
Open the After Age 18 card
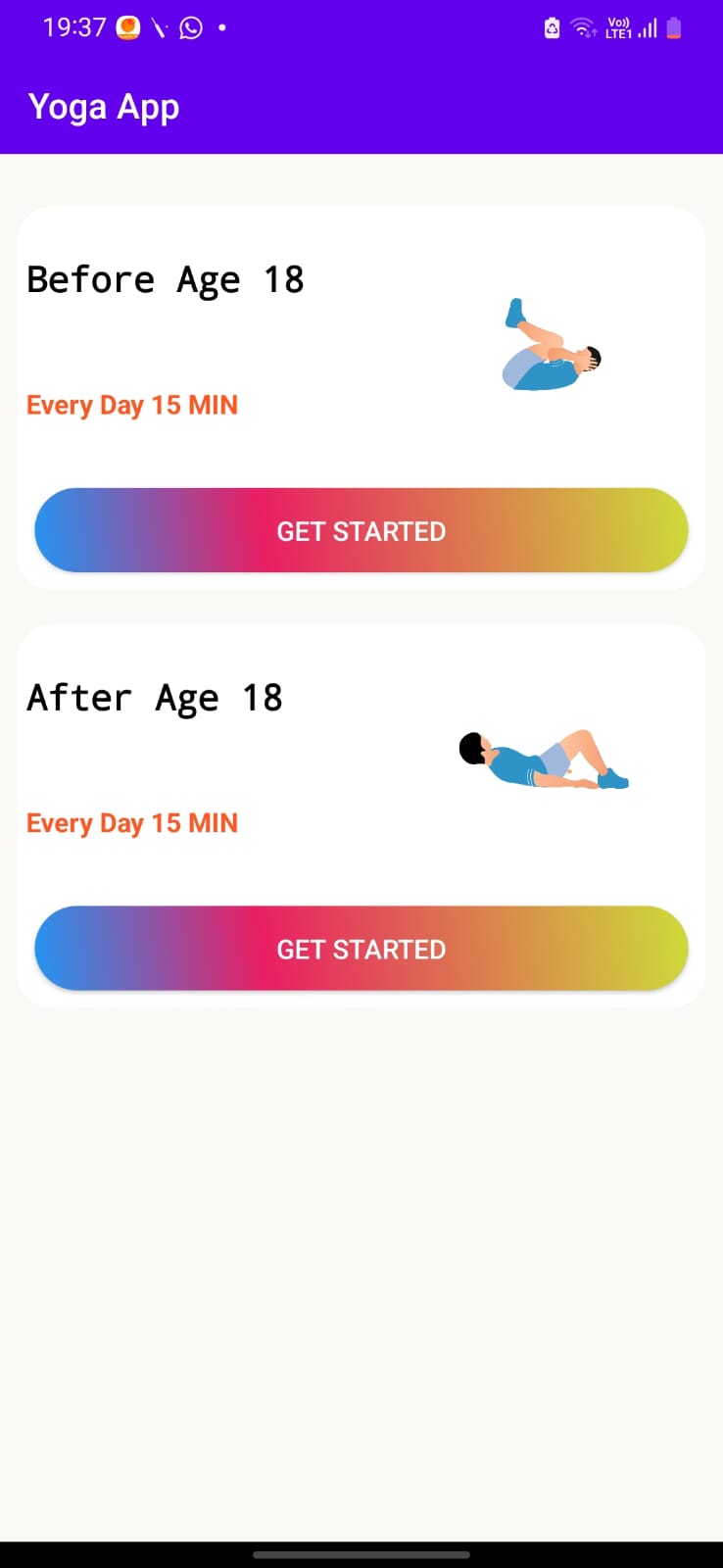click(x=155, y=697)
